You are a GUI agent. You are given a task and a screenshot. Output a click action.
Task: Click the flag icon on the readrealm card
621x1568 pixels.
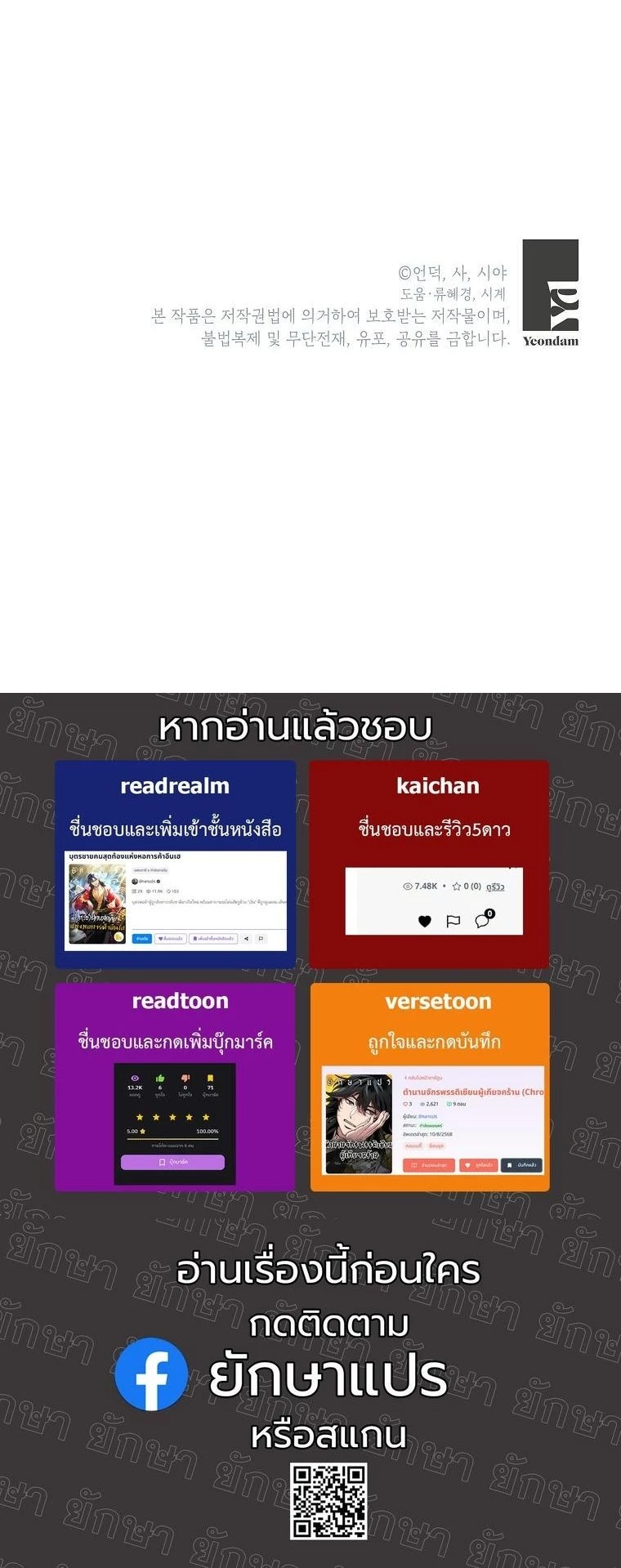(261, 939)
